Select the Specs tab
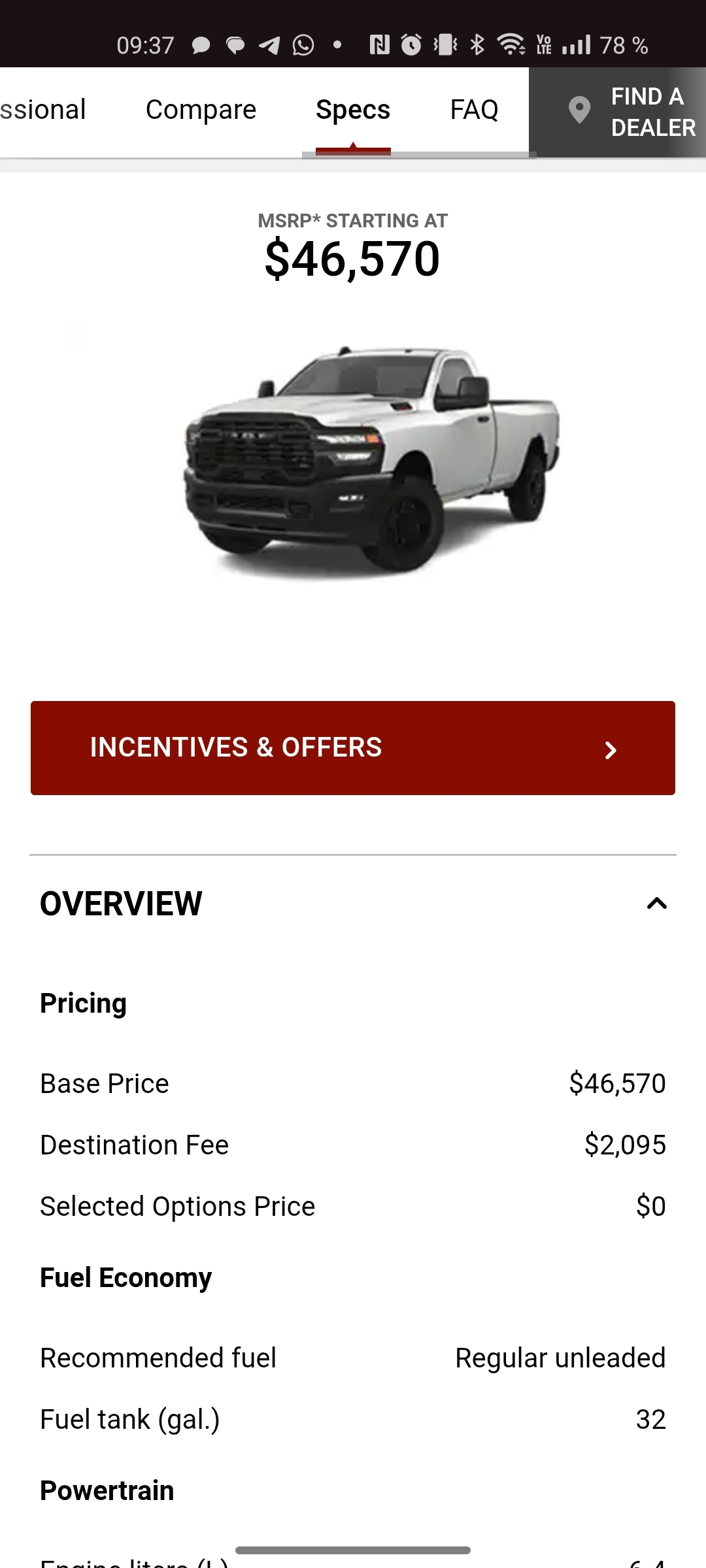Image resolution: width=706 pixels, height=1568 pixels. click(x=353, y=110)
